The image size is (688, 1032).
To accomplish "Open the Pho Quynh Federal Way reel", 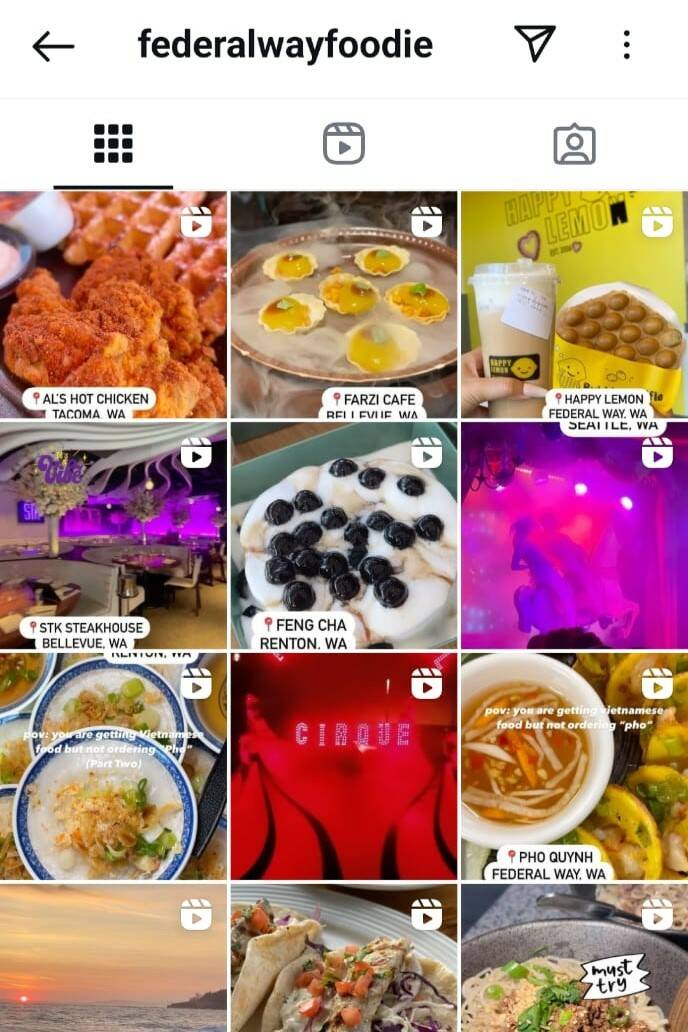I will 574,766.
